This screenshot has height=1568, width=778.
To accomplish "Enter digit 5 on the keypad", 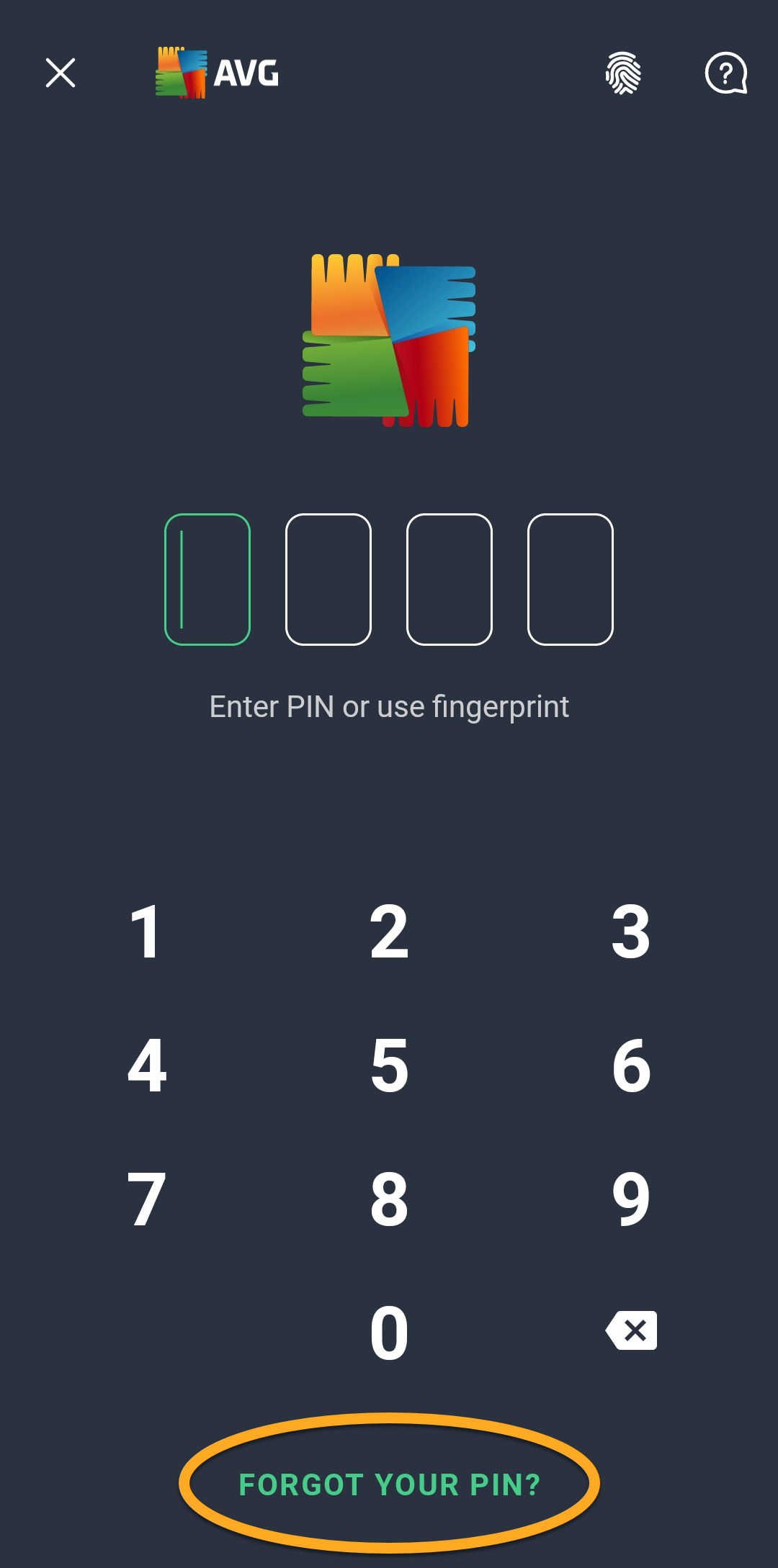I will click(x=389, y=1065).
